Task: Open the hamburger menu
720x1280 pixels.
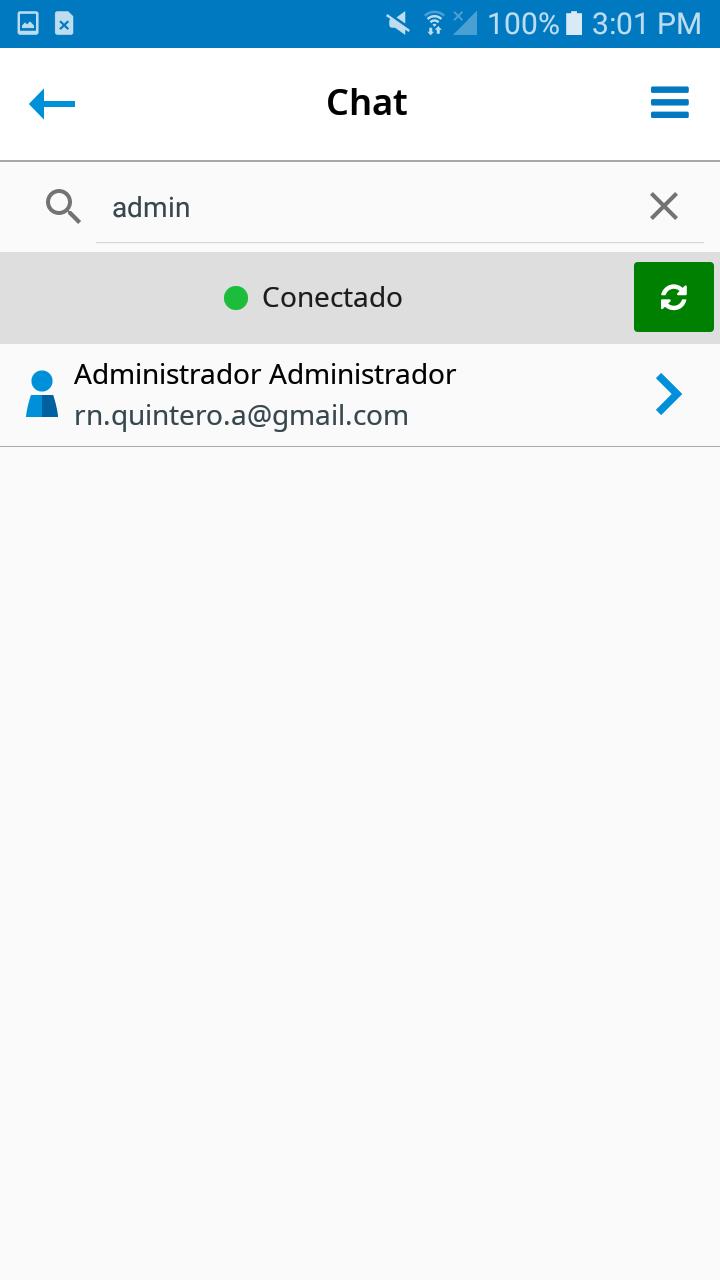Action: 669,103
